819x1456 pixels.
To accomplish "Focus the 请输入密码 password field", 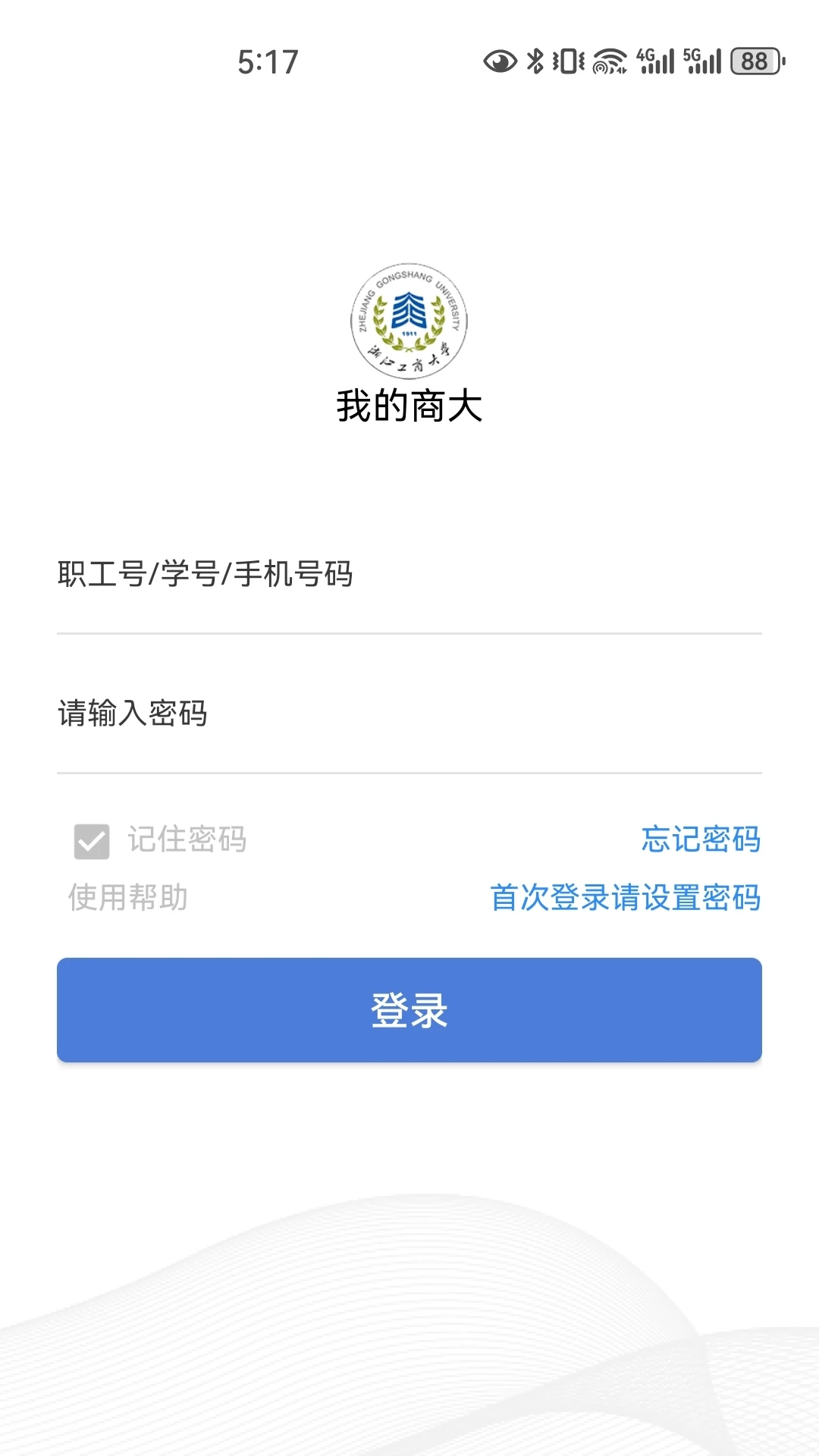I will (409, 714).
